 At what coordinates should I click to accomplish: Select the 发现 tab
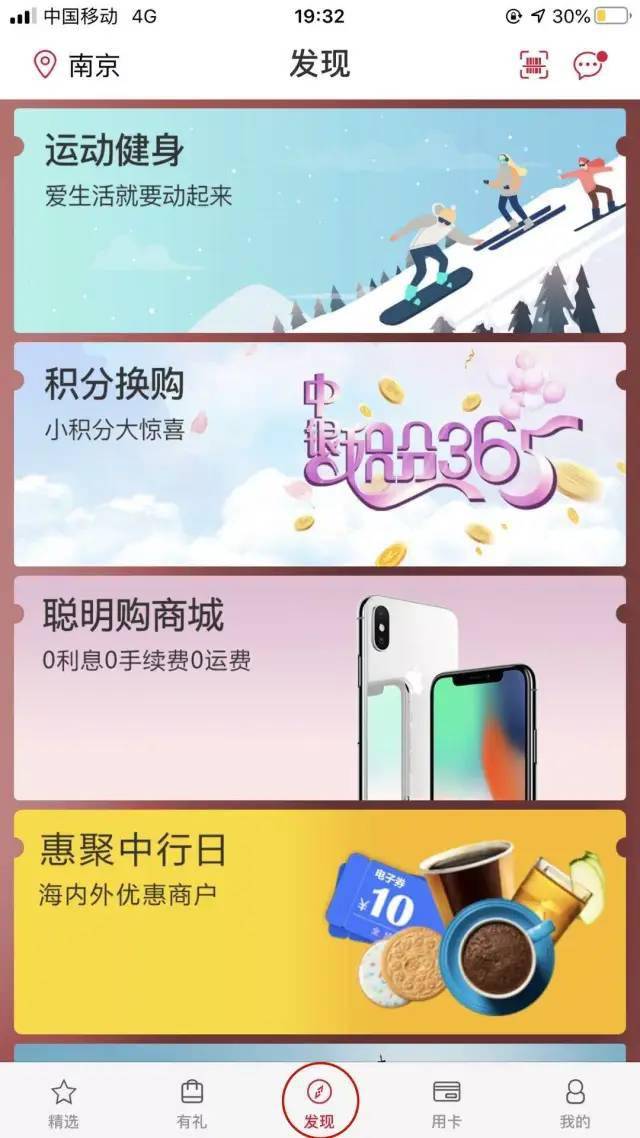tap(320, 1100)
